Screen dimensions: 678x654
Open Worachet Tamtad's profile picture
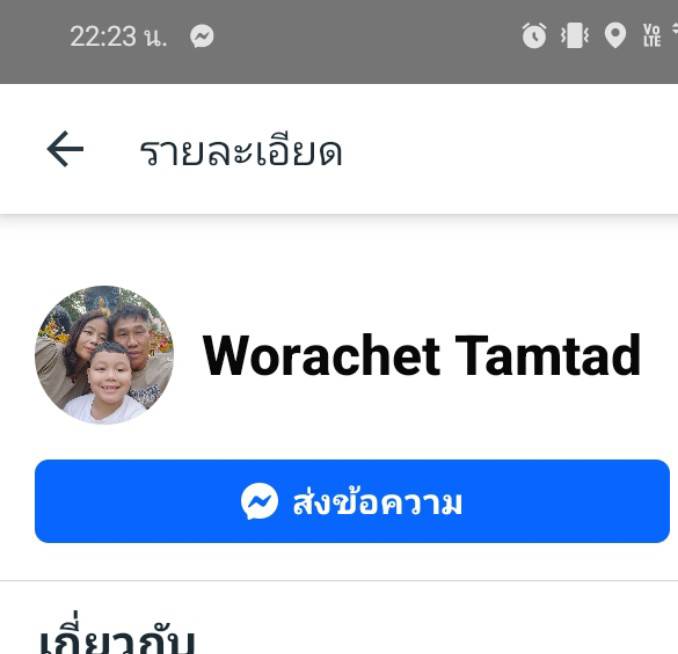point(104,356)
